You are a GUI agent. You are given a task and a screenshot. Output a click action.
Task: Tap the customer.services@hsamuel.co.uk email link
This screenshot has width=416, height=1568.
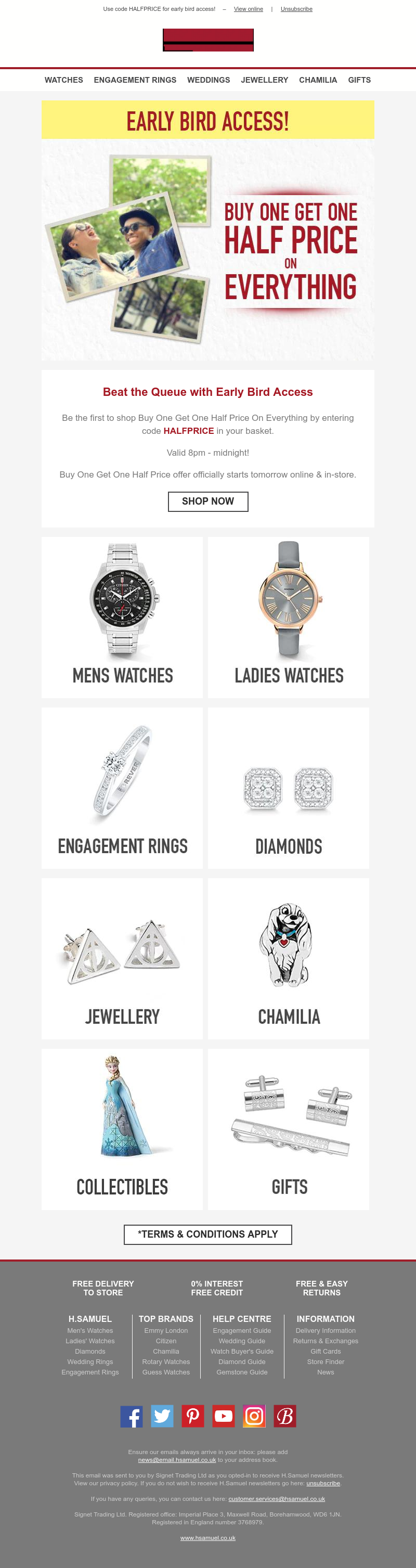(x=276, y=1499)
